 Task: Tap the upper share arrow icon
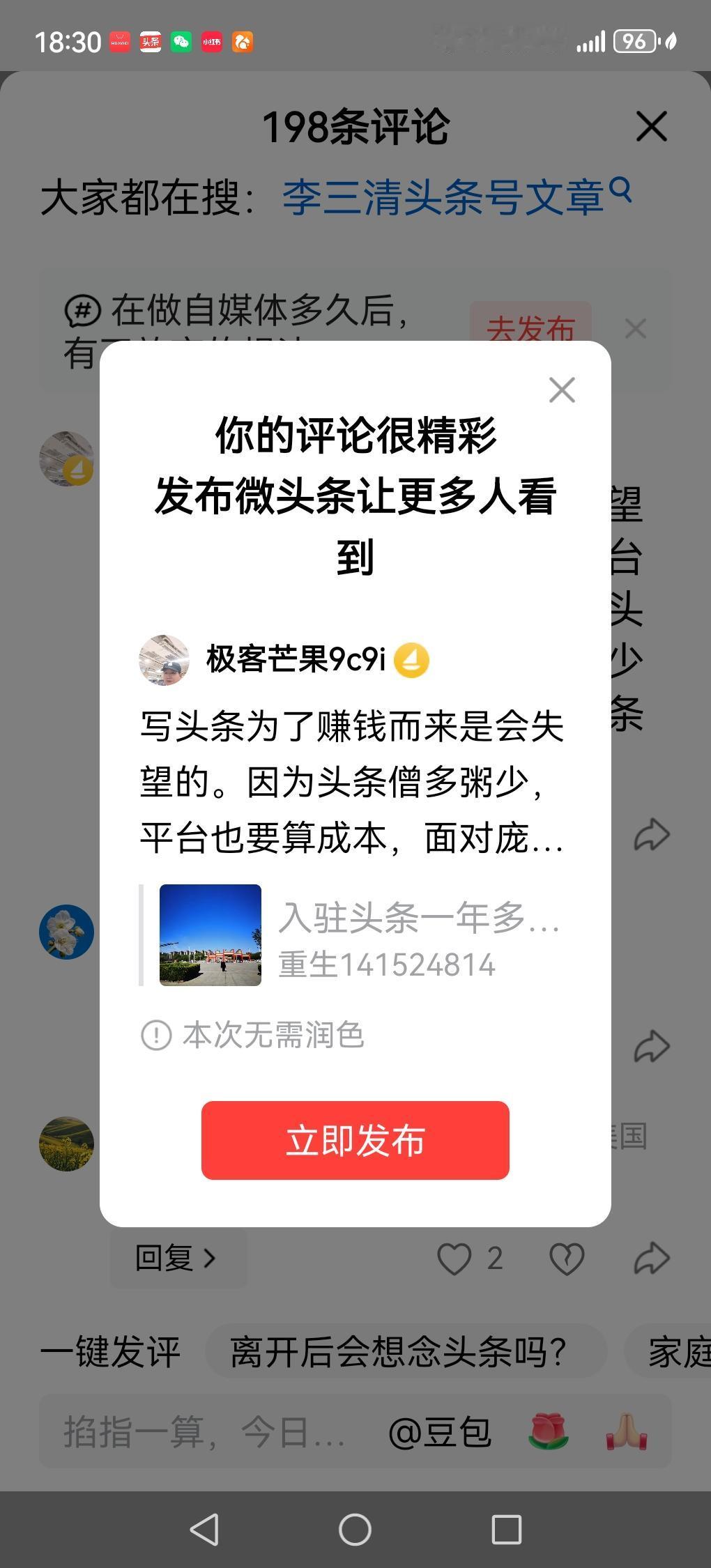pos(650,833)
